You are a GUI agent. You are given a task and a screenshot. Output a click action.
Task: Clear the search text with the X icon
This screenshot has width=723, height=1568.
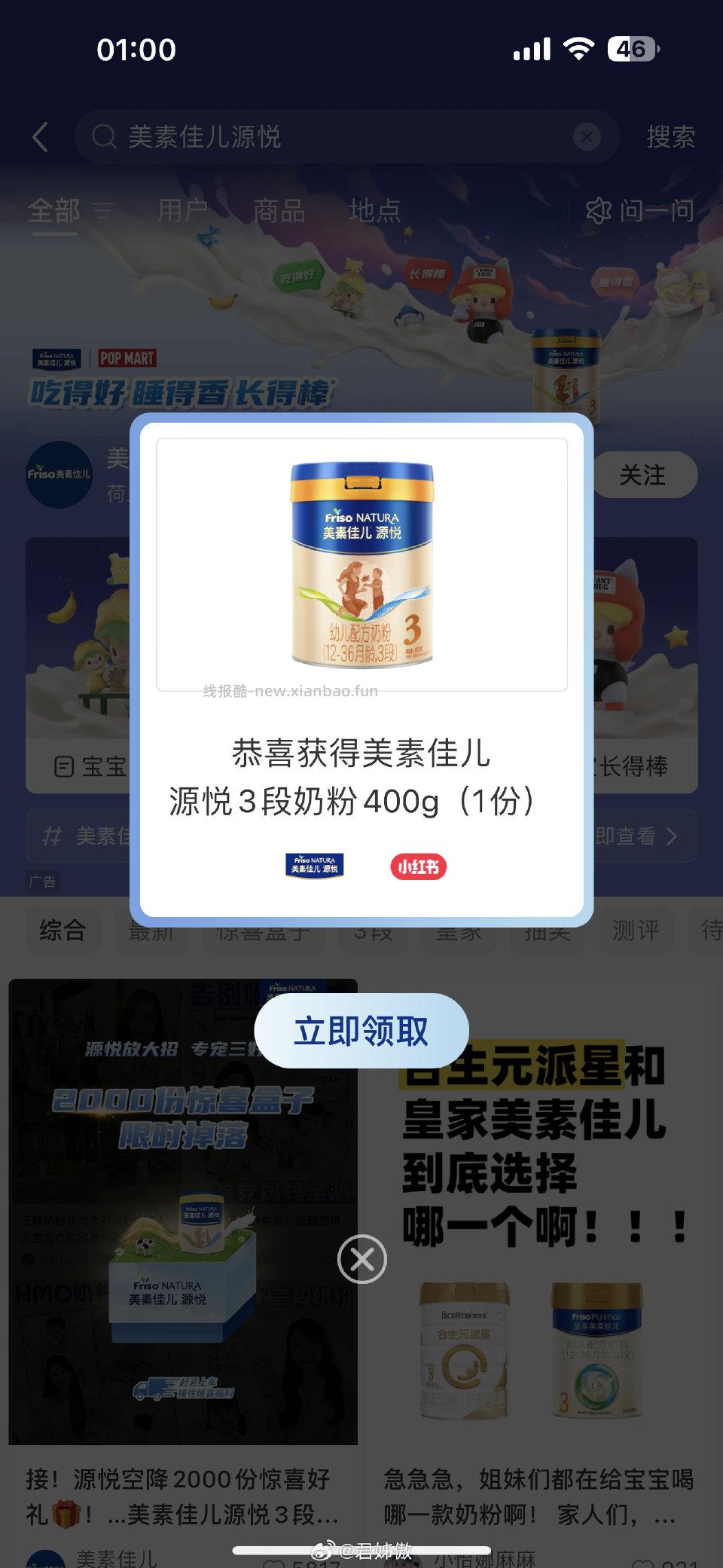point(585,136)
